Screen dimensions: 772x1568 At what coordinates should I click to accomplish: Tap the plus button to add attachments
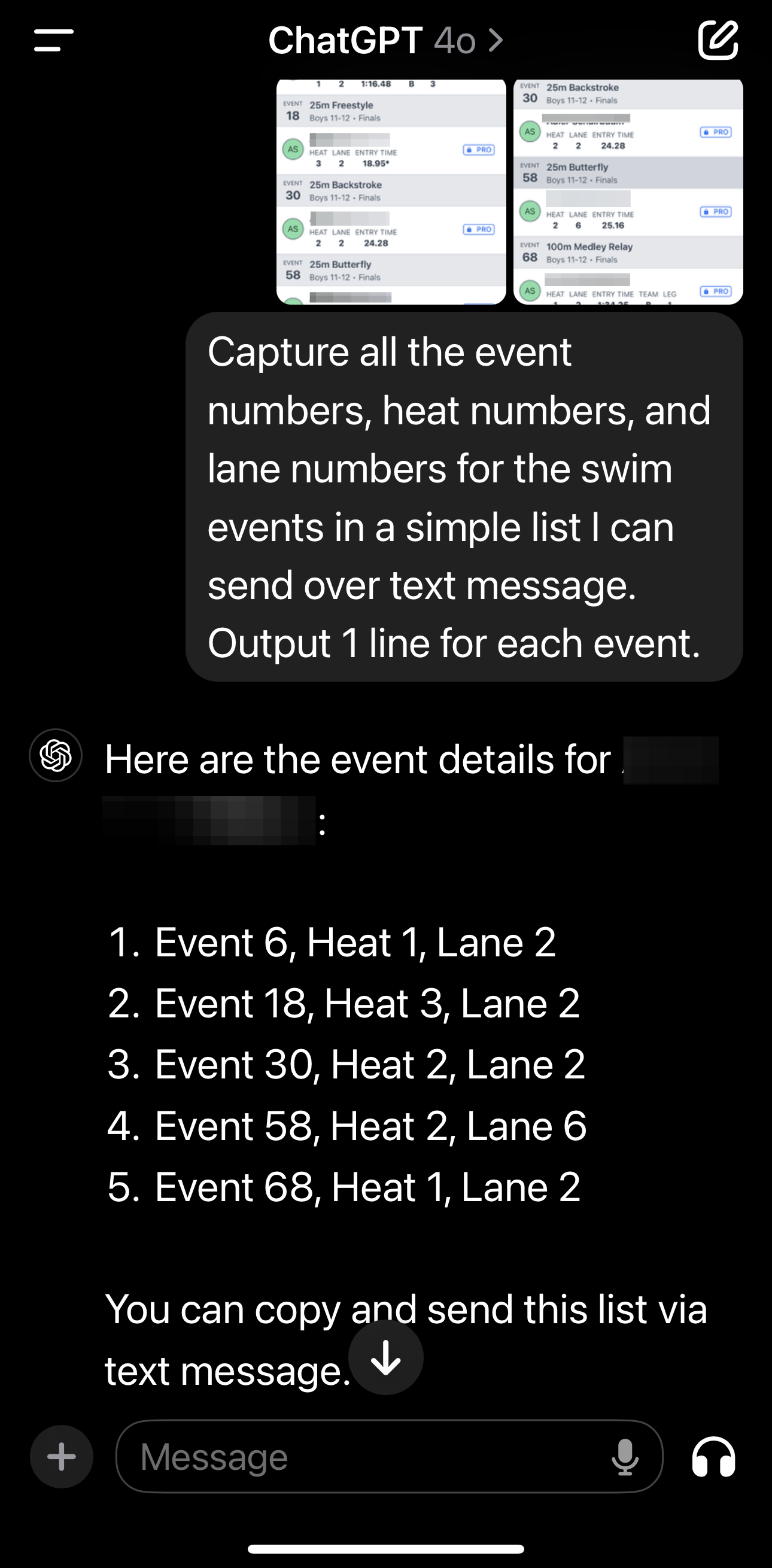[62, 1457]
